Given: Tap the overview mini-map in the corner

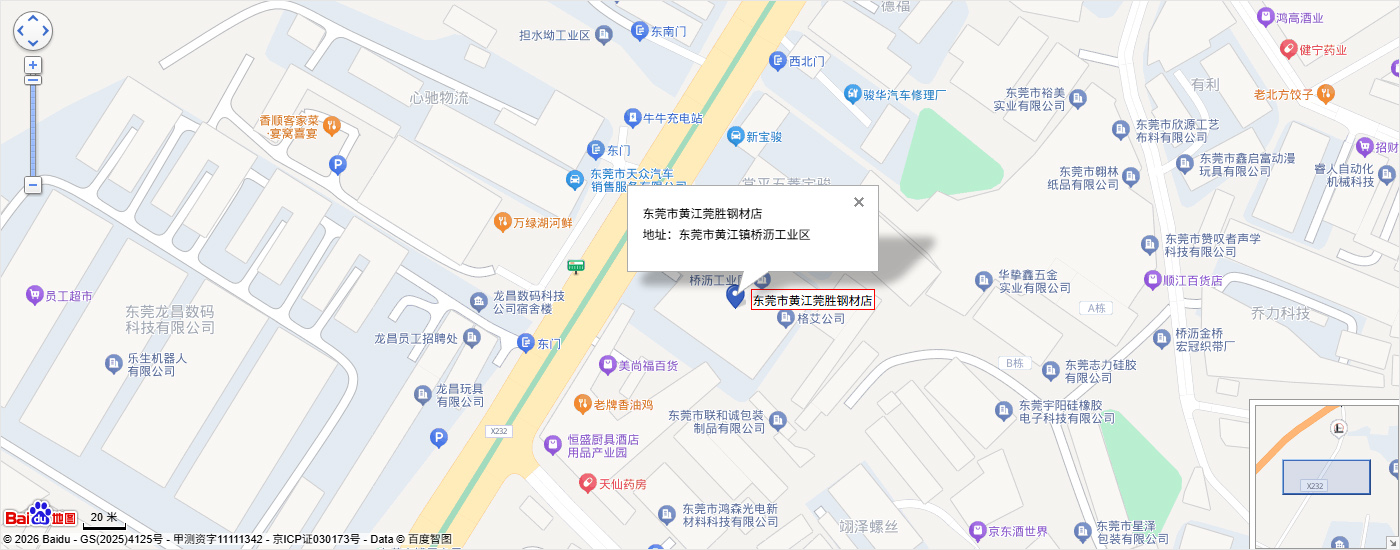Looking at the screenshot, I should click(1324, 474).
